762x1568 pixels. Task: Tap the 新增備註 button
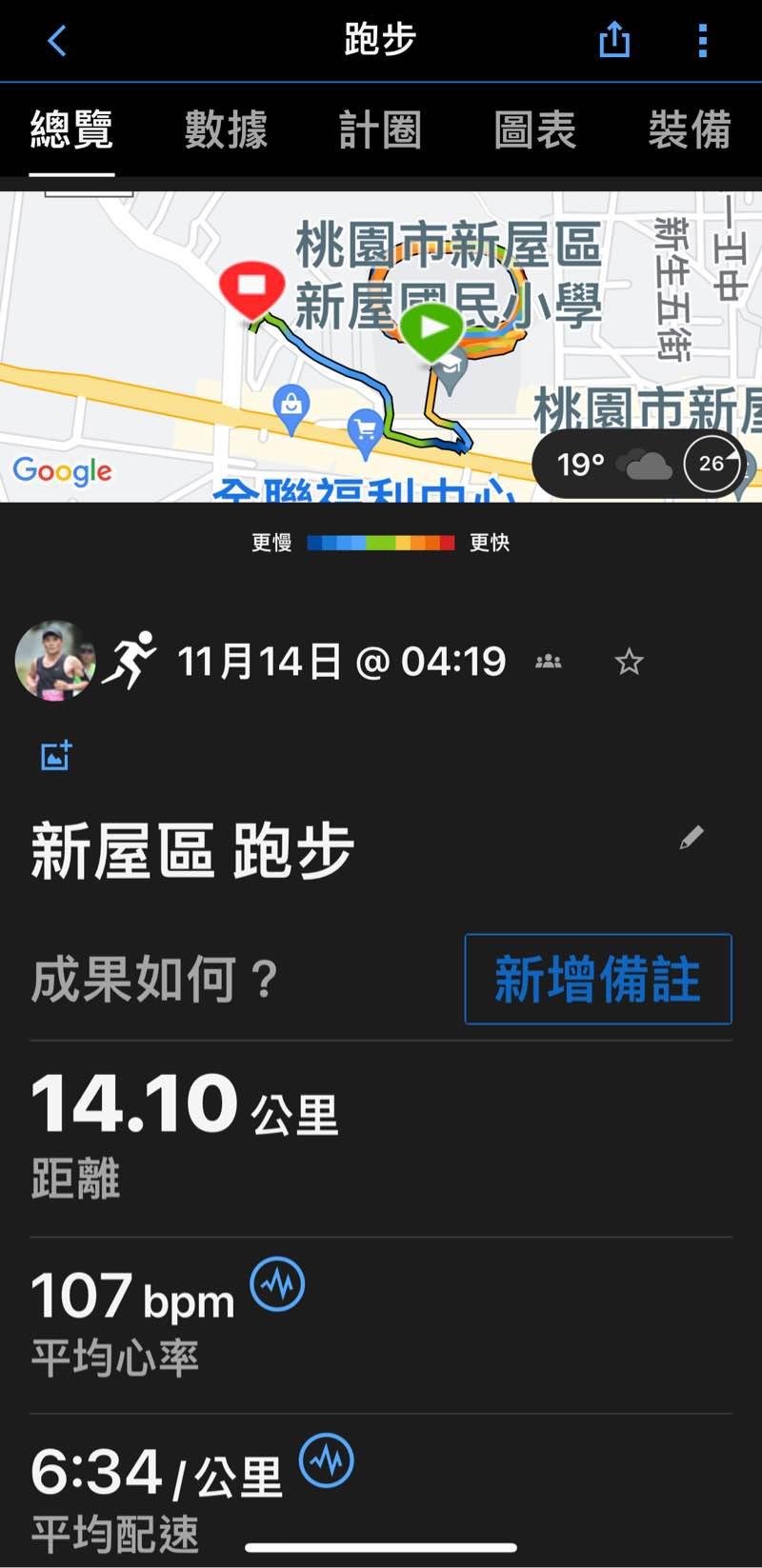tap(597, 979)
